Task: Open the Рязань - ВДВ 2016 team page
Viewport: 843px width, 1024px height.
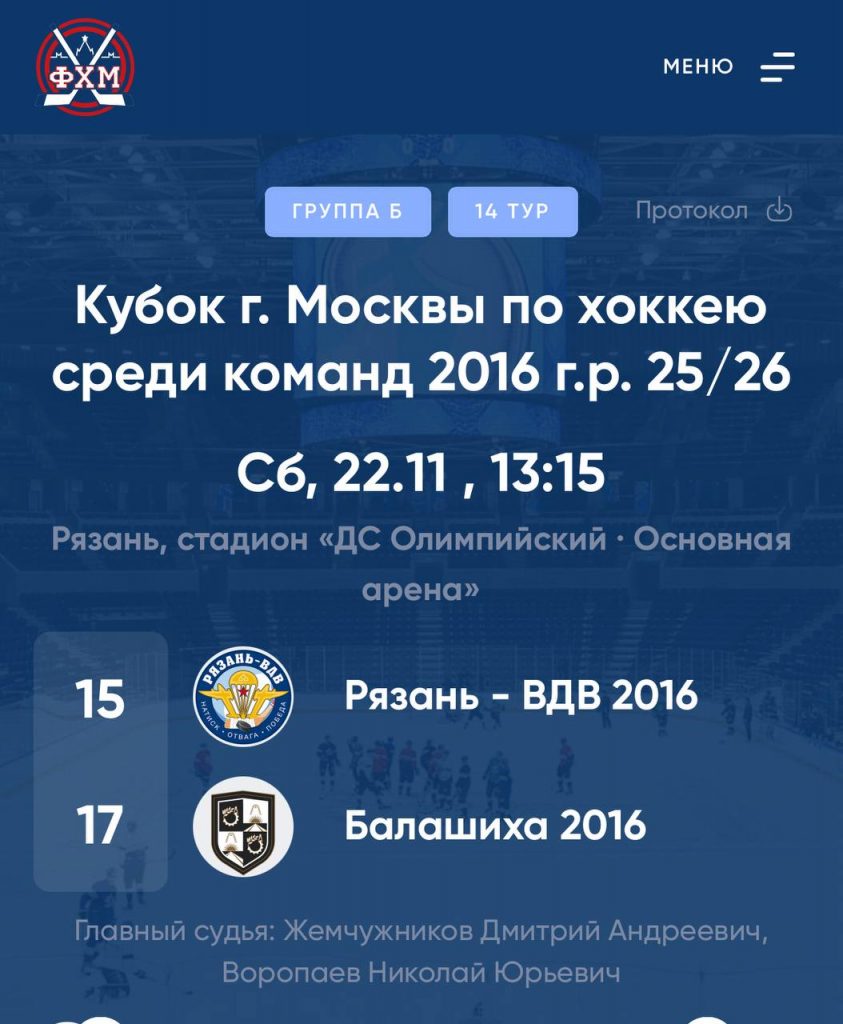Action: (520, 696)
